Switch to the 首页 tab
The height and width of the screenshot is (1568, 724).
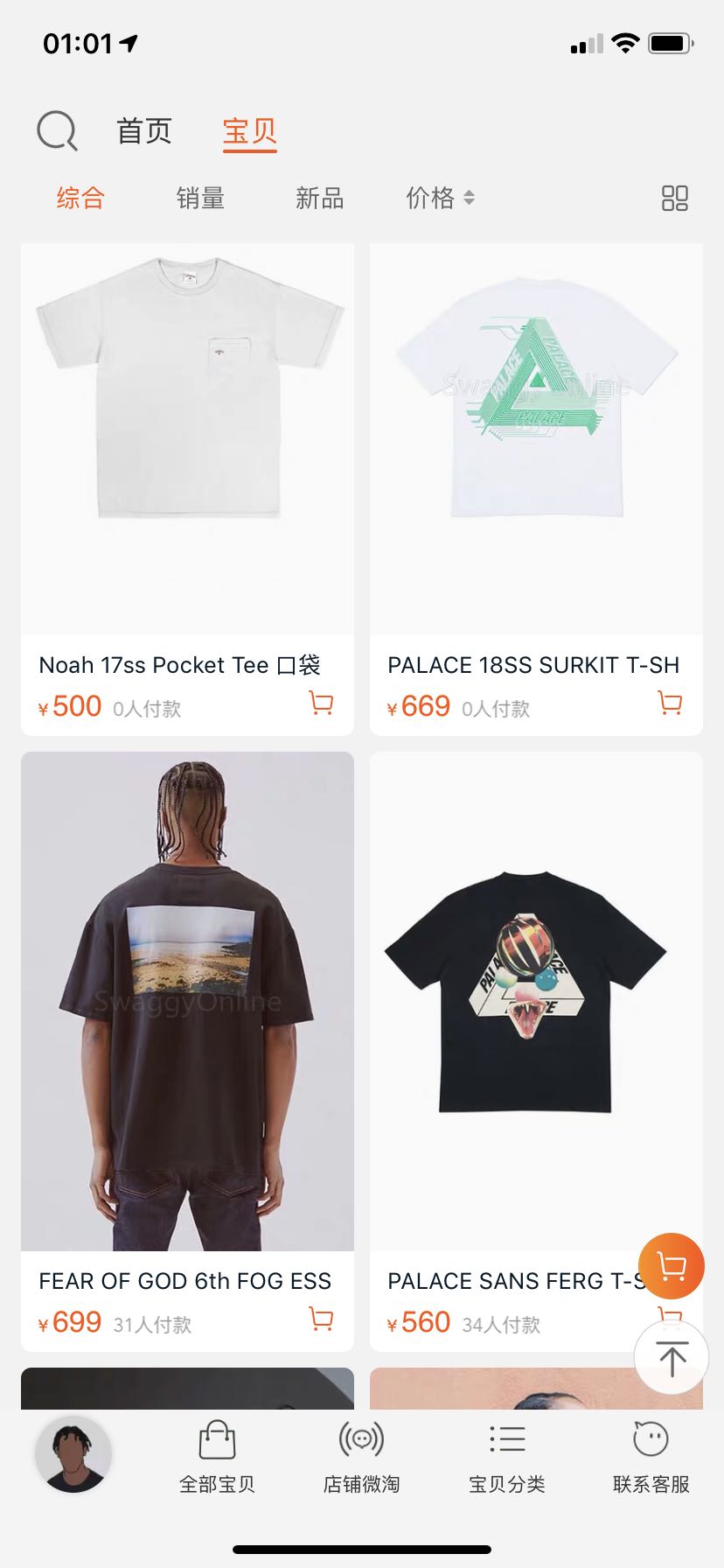[144, 131]
